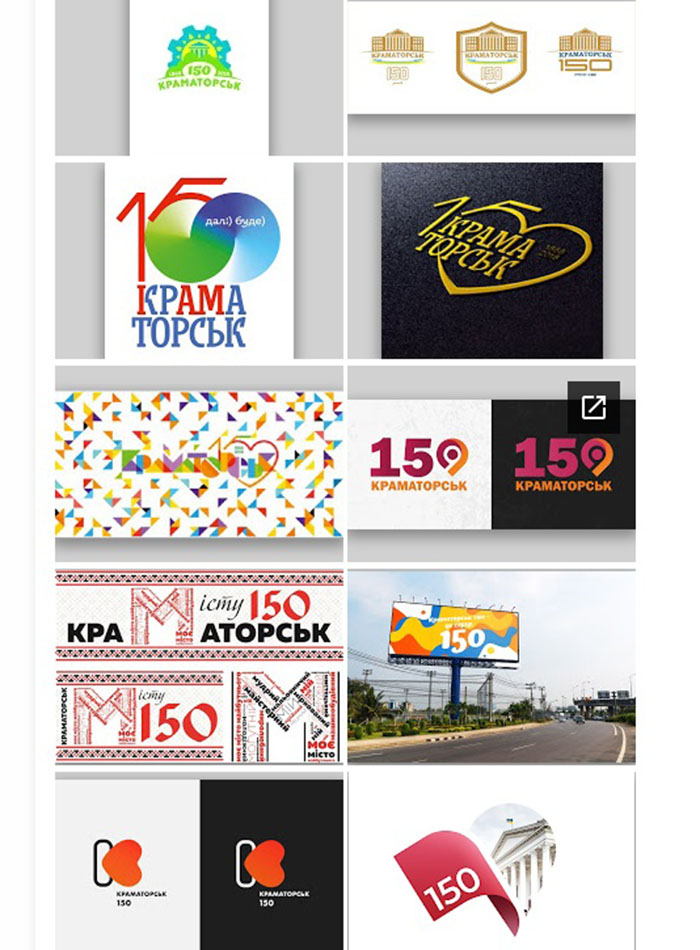Open the red embroidery 'Місту 150' image
The width and height of the screenshot is (700, 950).
pos(199,666)
